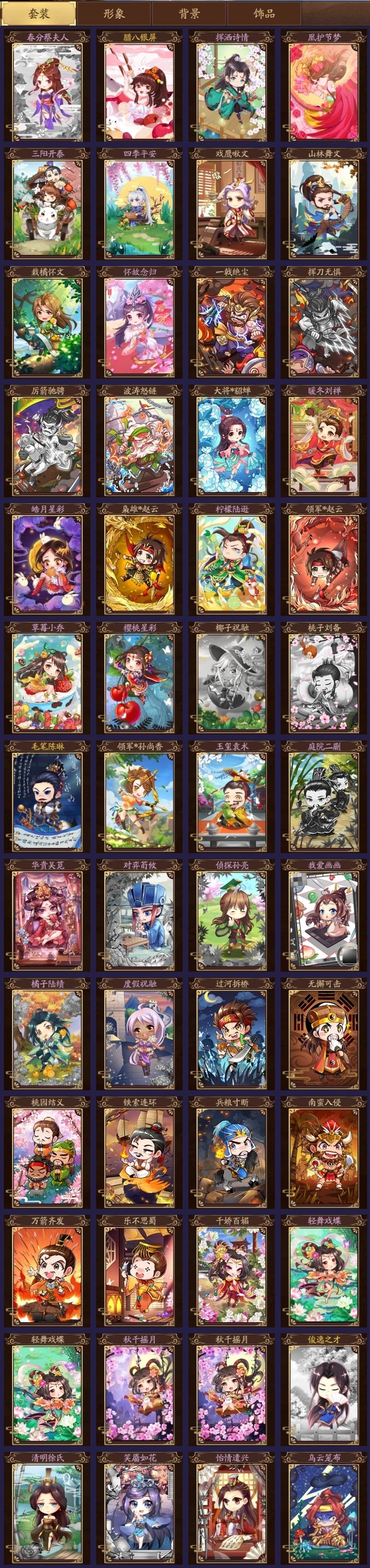The width and height of the screenshot is (370, 1568).
Task: Pick the 皓月星彩 outfit
Action: click(x=47, y=564)
